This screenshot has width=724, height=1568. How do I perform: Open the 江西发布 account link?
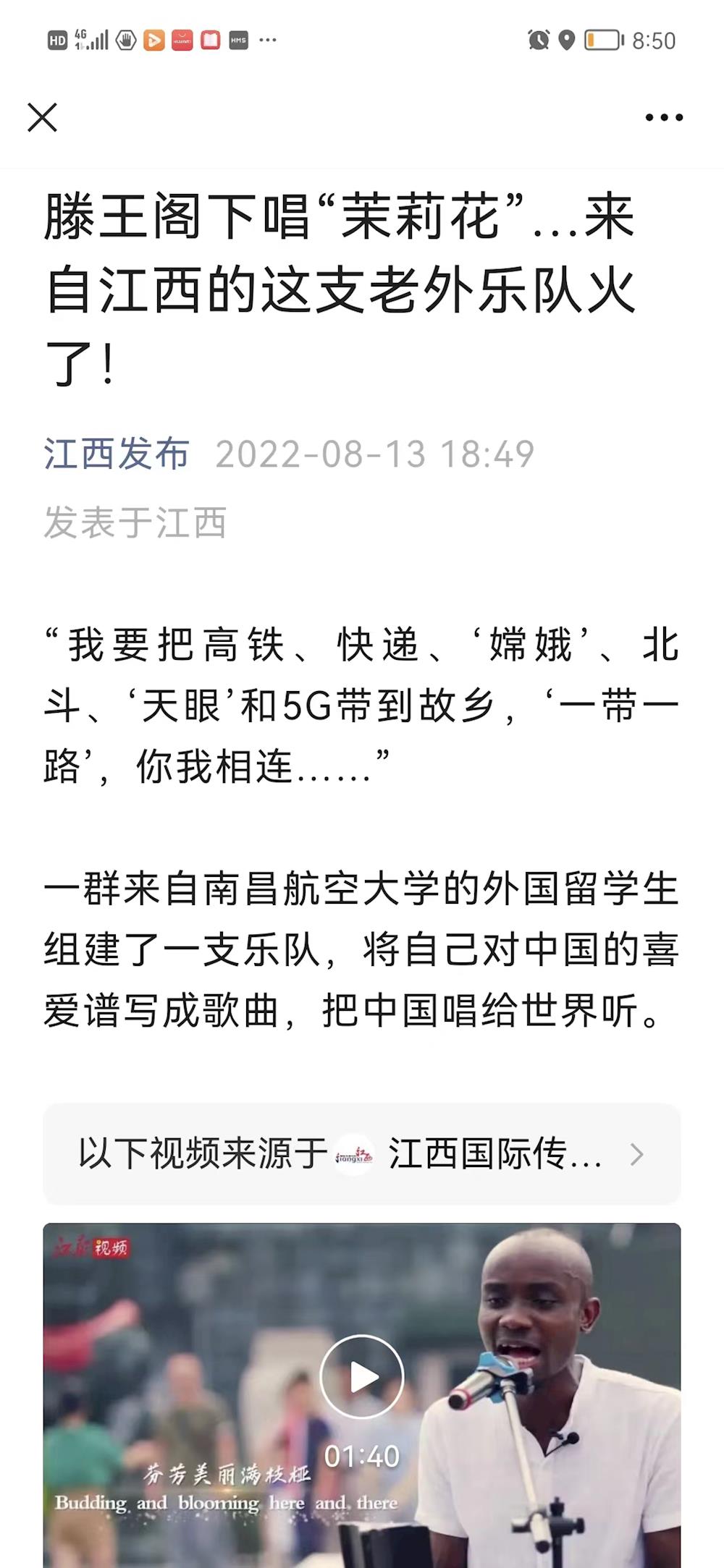[117, 454]
